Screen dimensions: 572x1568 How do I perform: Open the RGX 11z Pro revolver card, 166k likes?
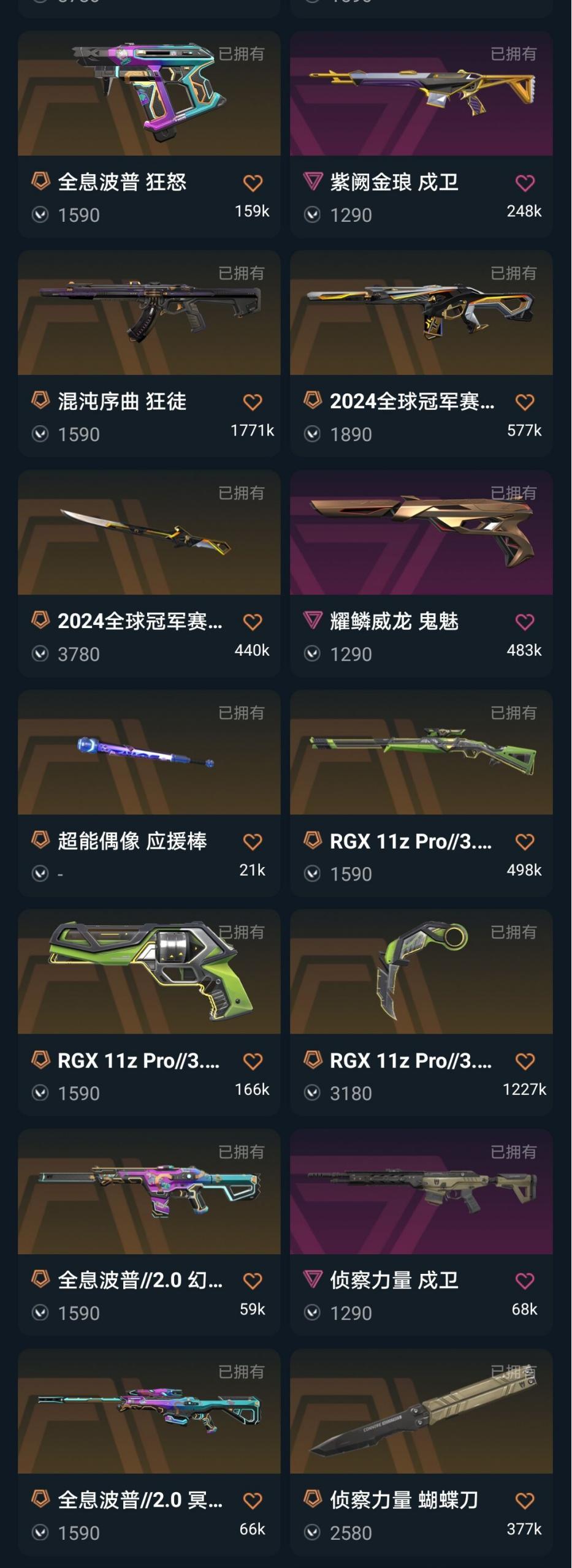click(x=149, y=973)
